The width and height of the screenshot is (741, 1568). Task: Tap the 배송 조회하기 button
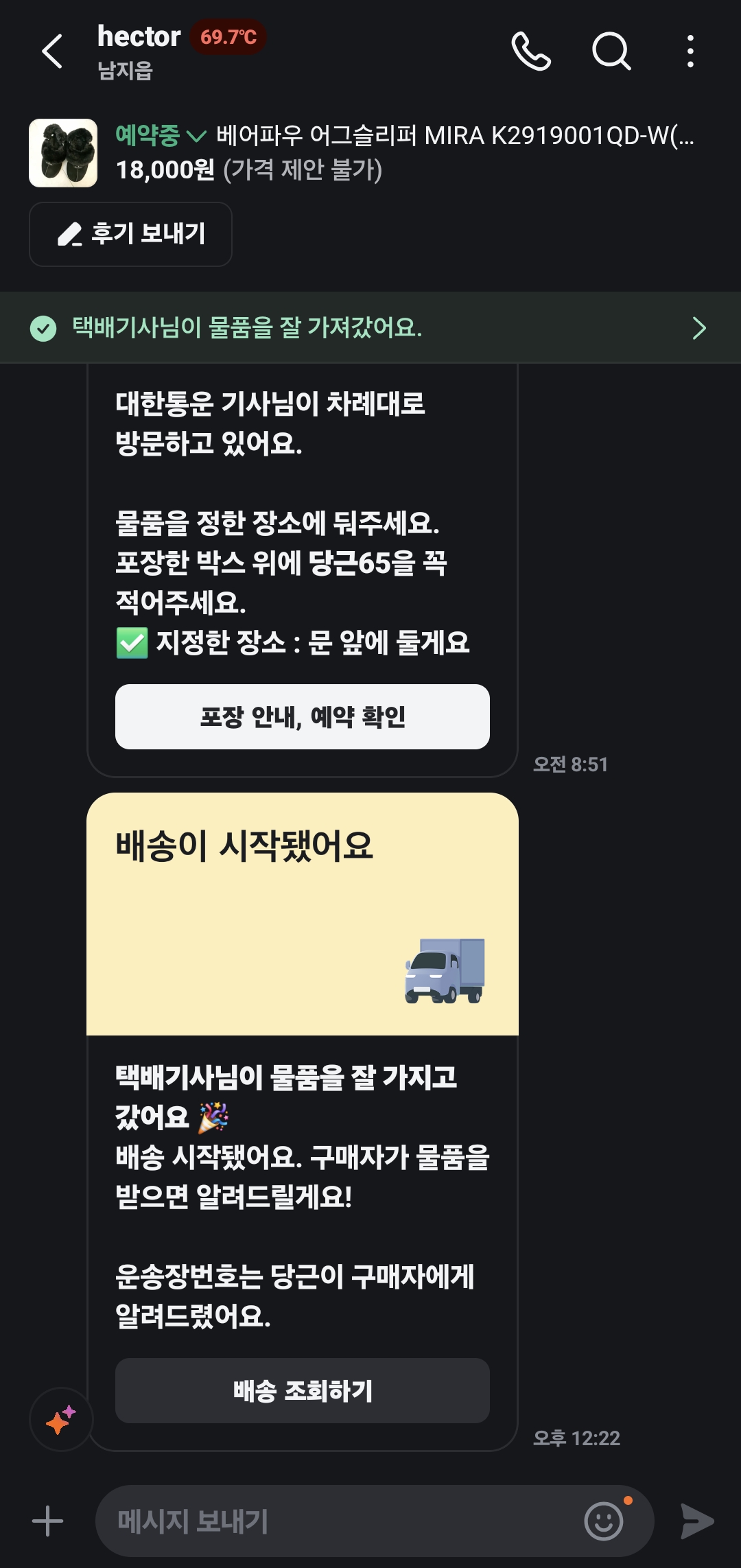pyautogui.click(x=303, y=1390)
